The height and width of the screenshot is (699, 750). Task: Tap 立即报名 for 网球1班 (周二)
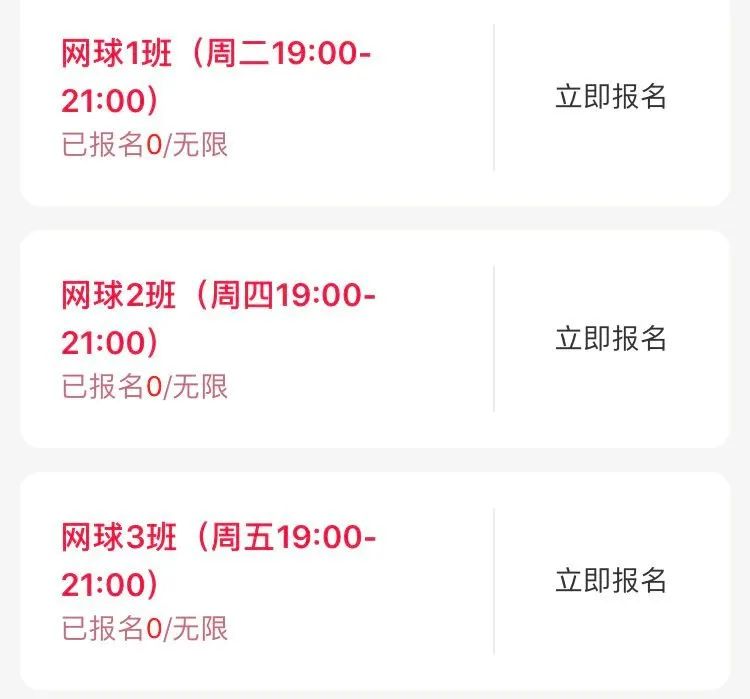pyautogui.click(x=611, y=97)
